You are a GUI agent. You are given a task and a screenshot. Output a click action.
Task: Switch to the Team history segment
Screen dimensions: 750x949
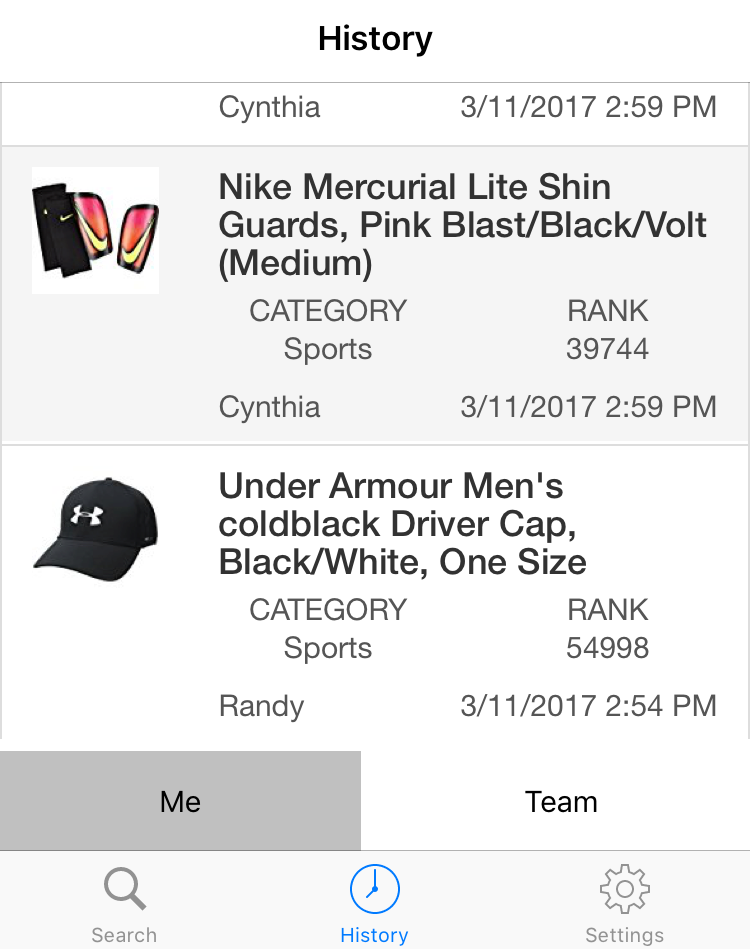[x=561, y=801]
